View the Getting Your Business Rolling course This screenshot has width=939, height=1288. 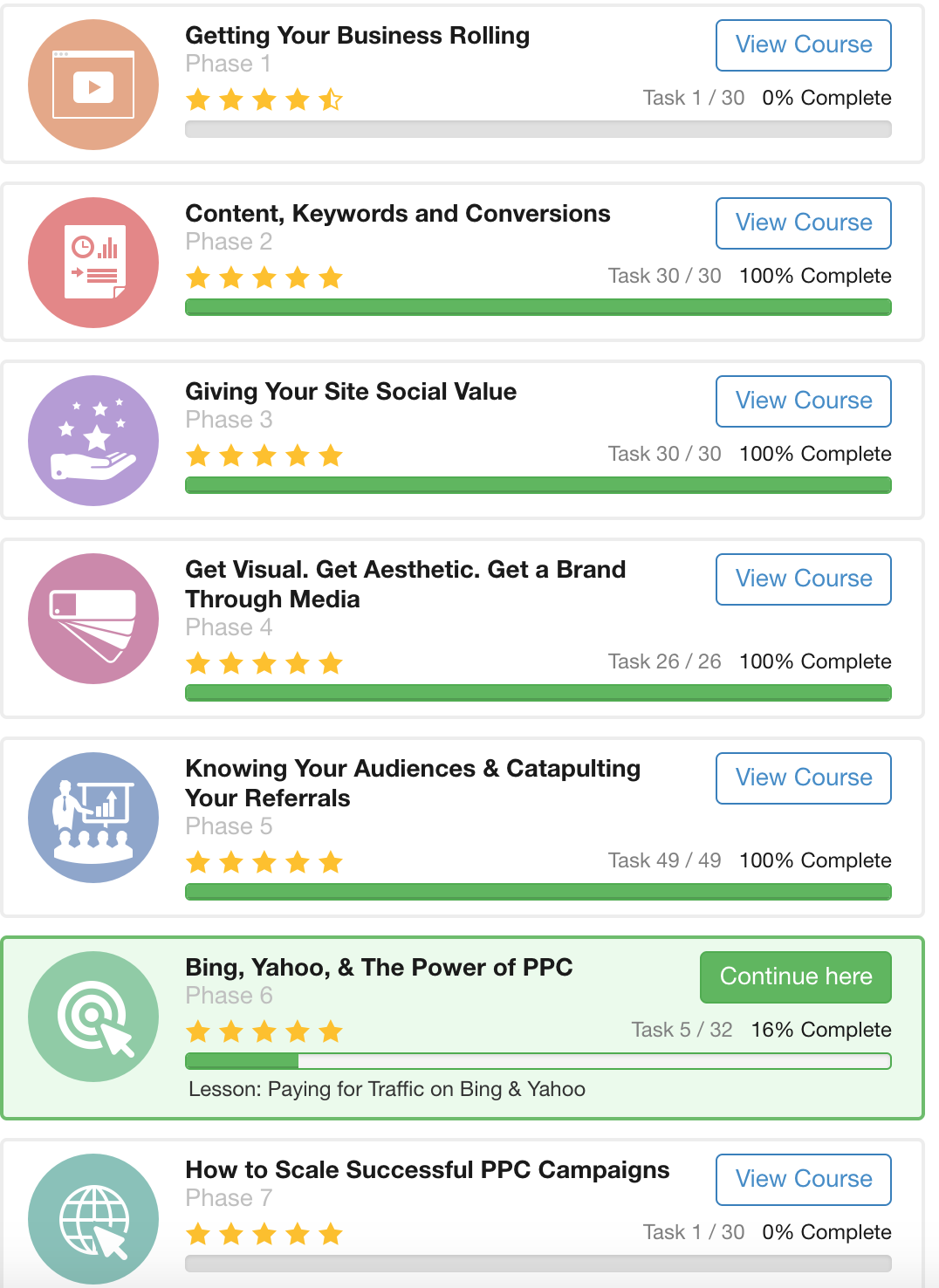[803, 45]
